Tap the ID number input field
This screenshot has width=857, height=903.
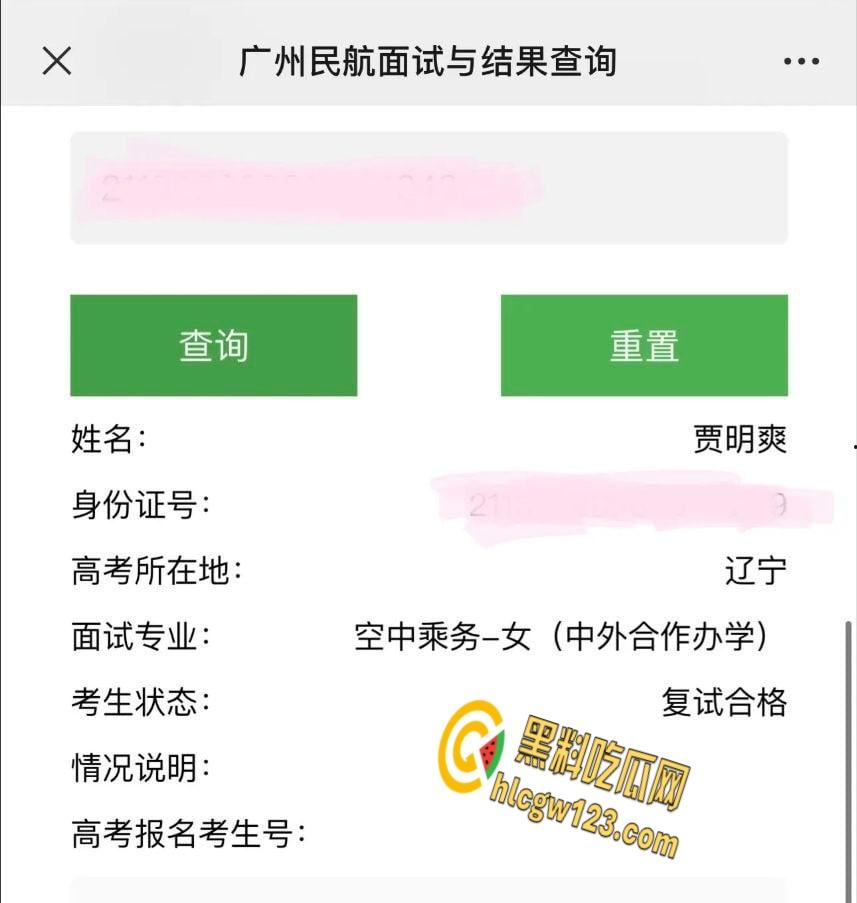(x=428, y=187)
